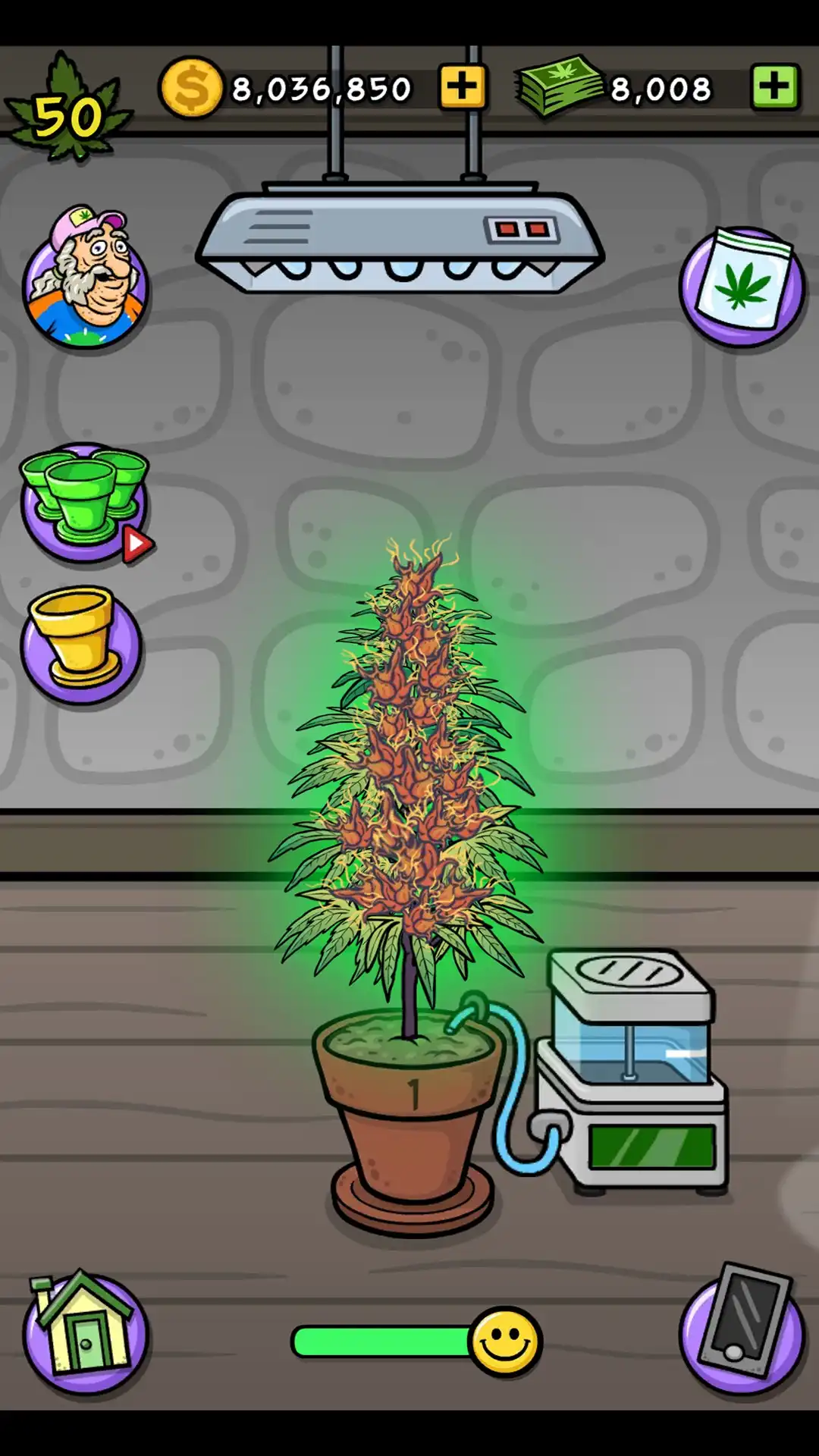Open the old man character icon
This screenshot has width=819, height=1456.
tap(86, 278)
